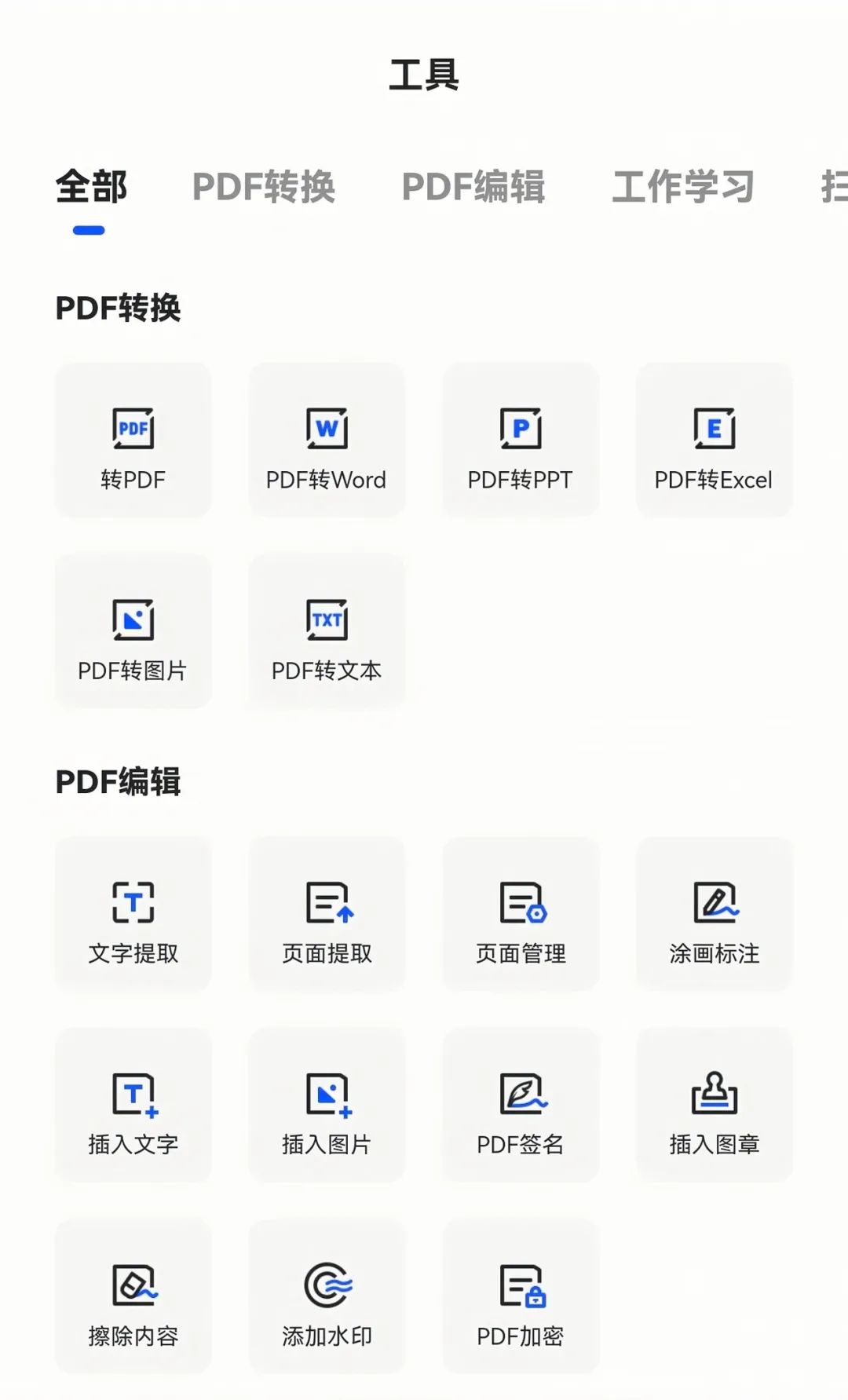848x1400 pixels.
Task: Switch to the 工作学习 tab
Action: click(x=683, y=187)
